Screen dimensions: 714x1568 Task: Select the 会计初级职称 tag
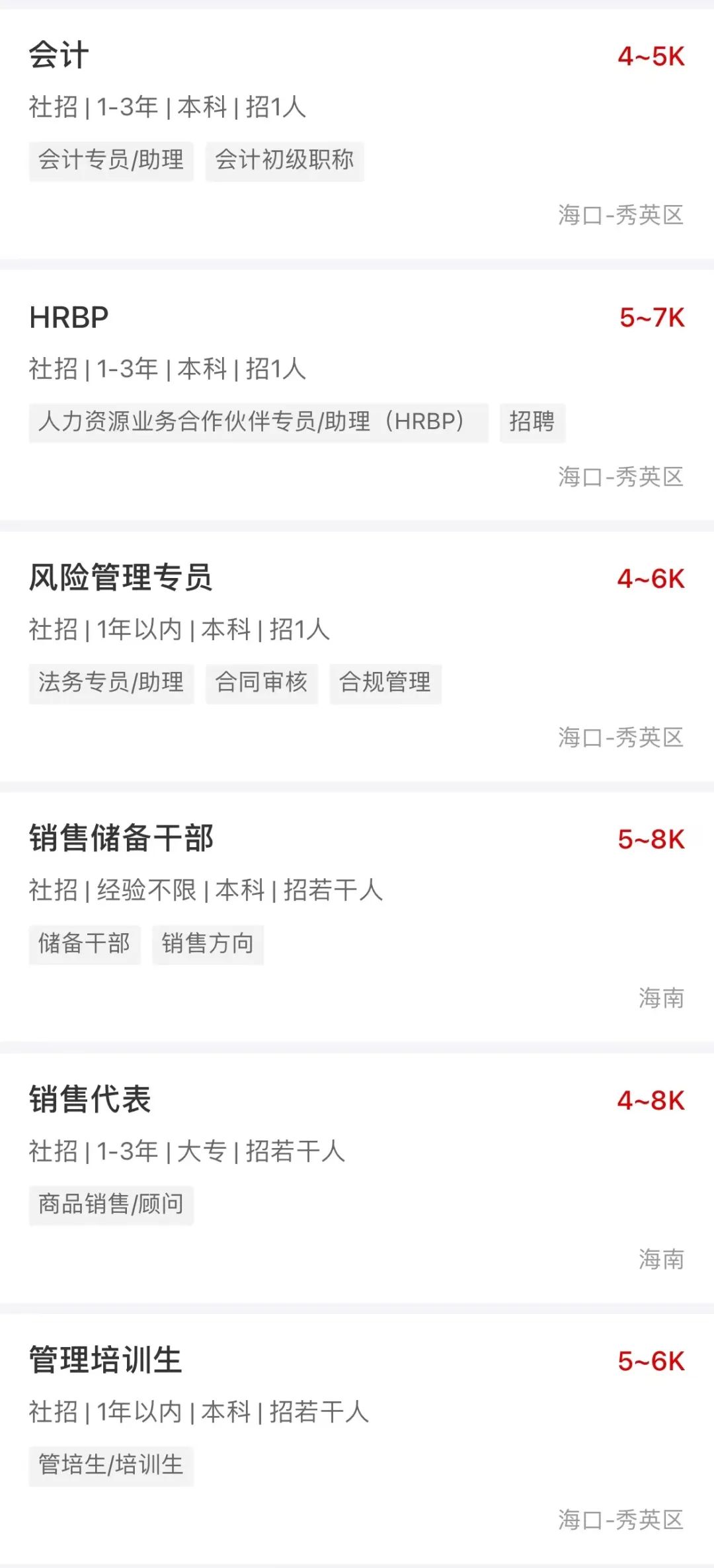click(x=286, y=161)
